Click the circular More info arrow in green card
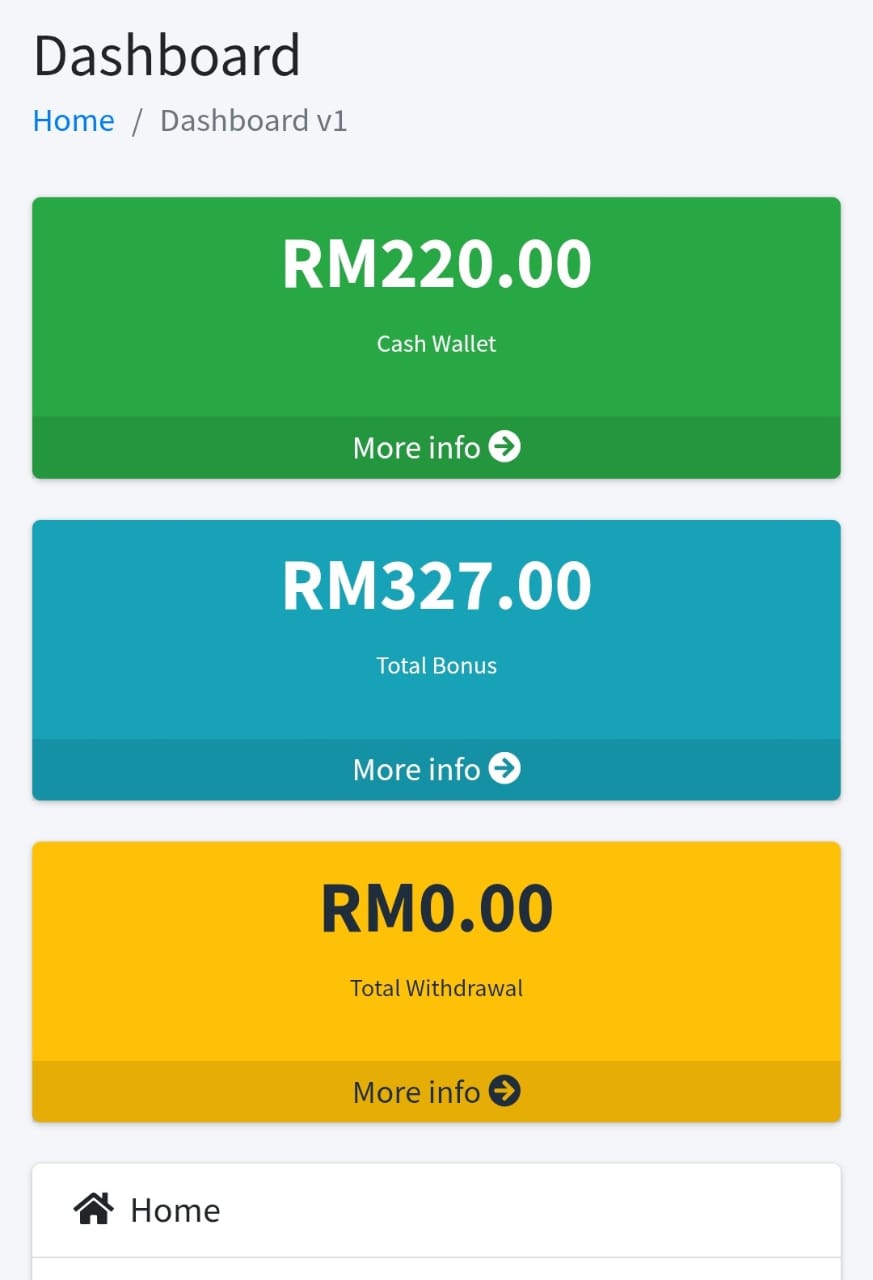 click(507, 447)
